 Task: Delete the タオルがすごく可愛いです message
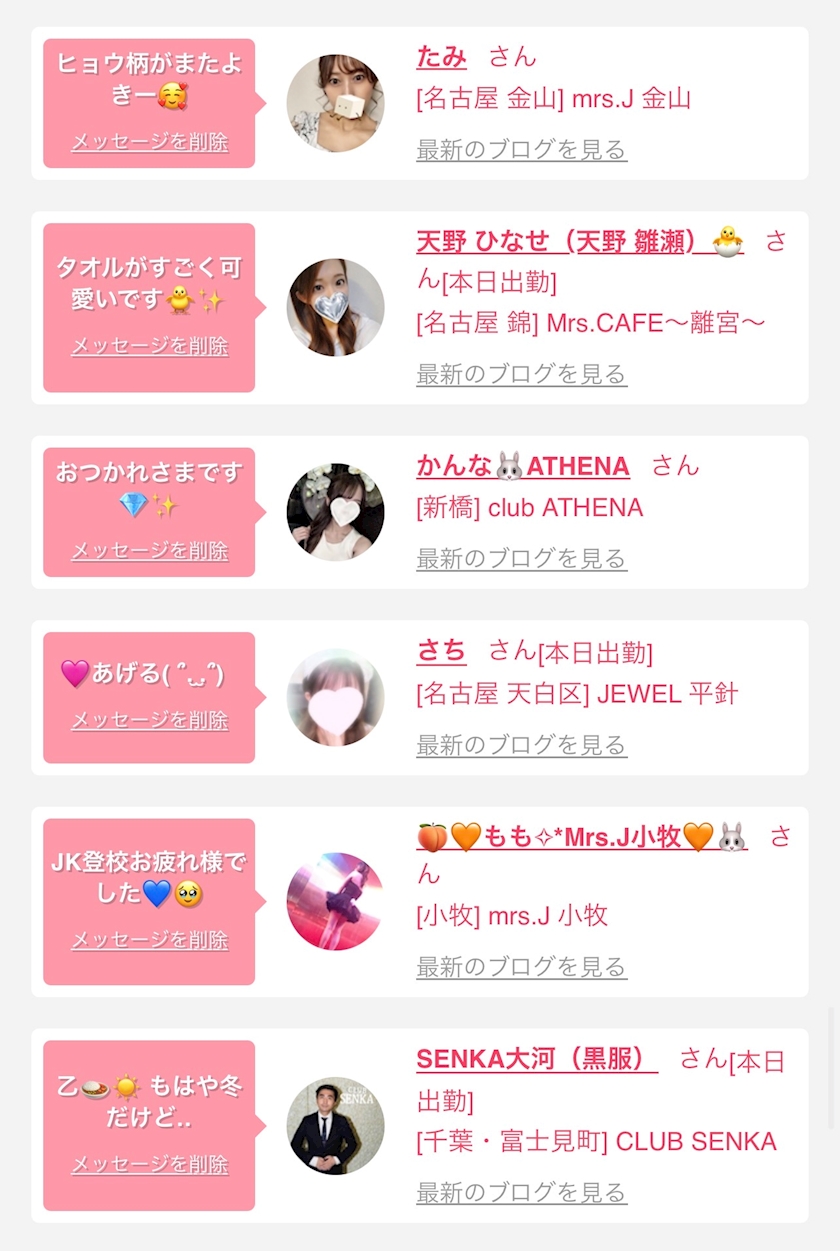149,346
